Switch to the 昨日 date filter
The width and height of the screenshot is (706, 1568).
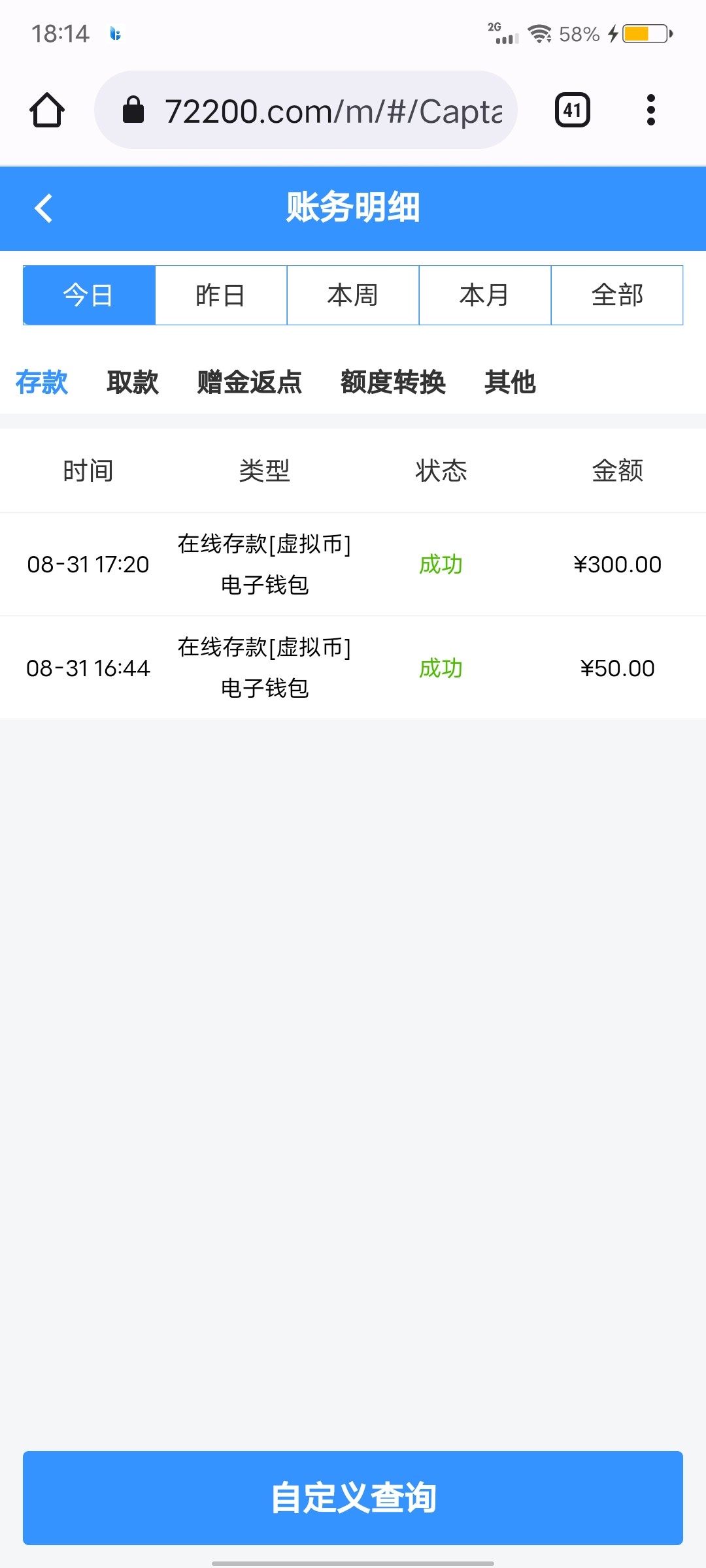(221, 295)
